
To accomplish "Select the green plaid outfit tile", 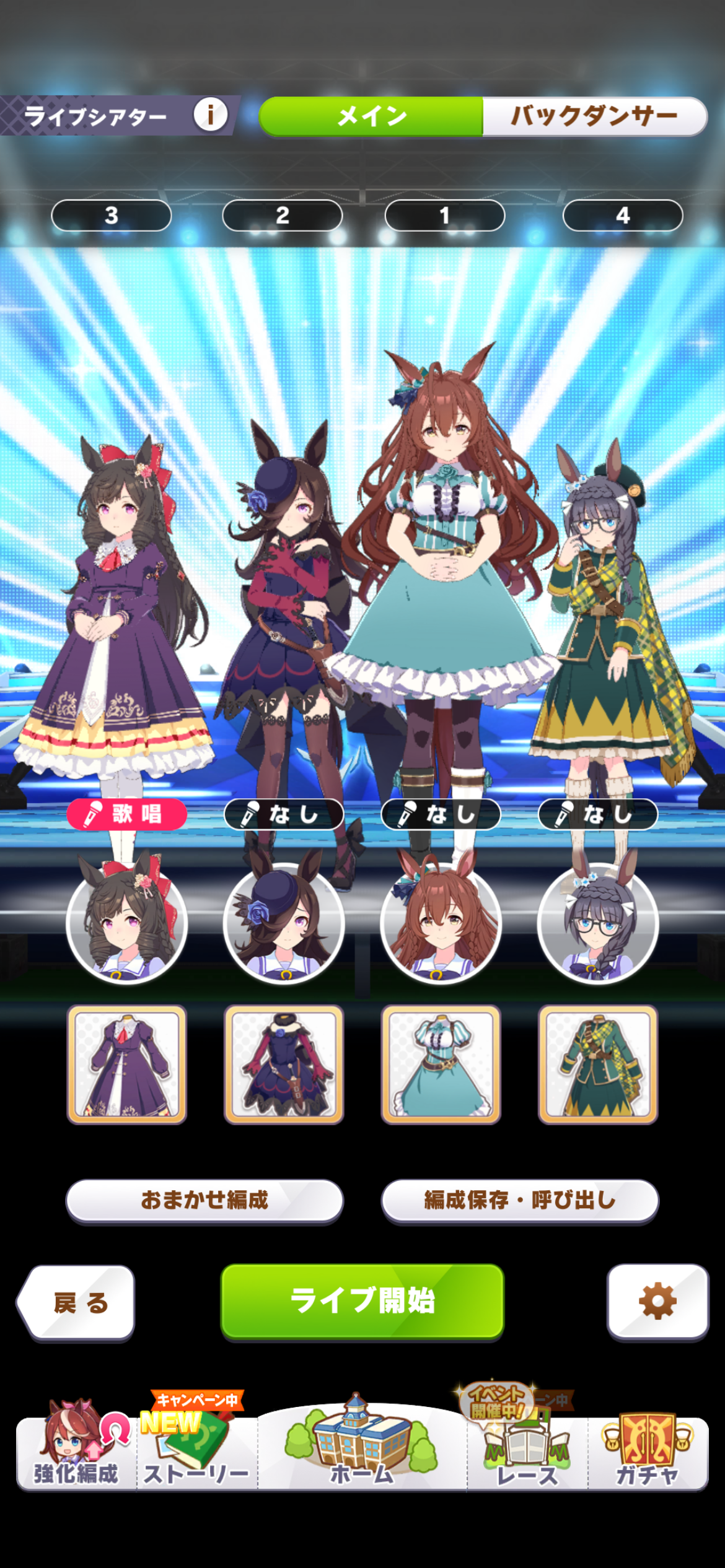I will point(597,1064).
